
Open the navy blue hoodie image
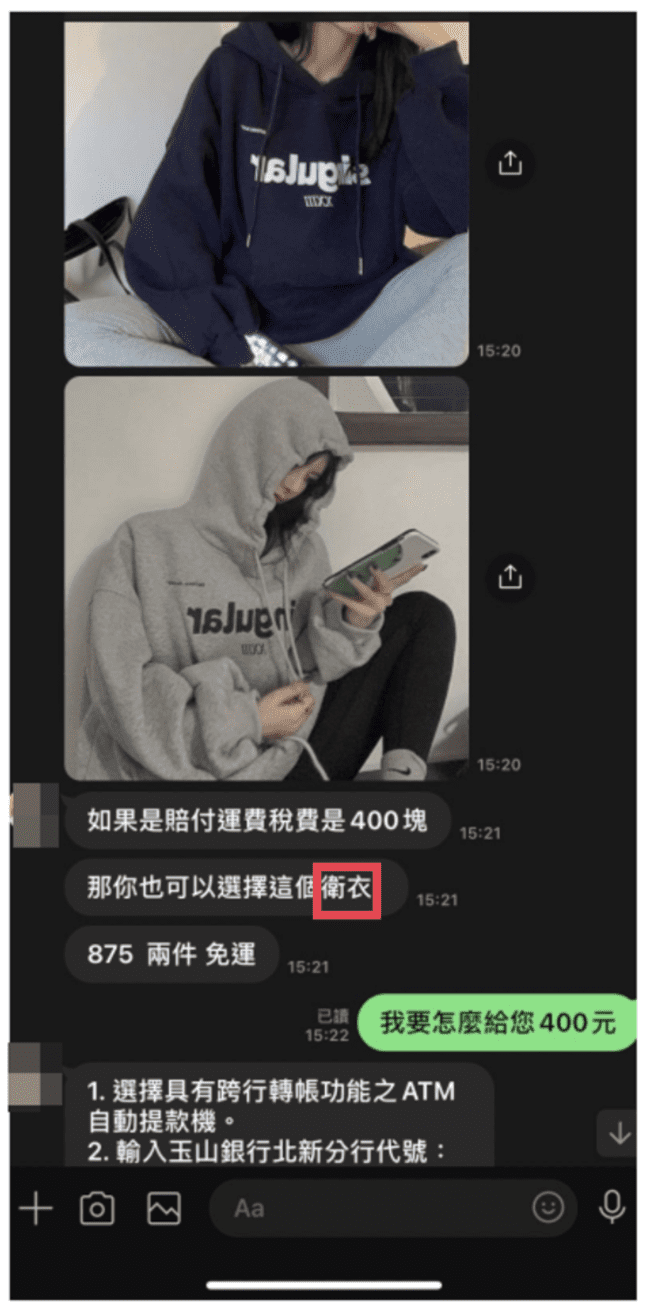click(266, 192)
